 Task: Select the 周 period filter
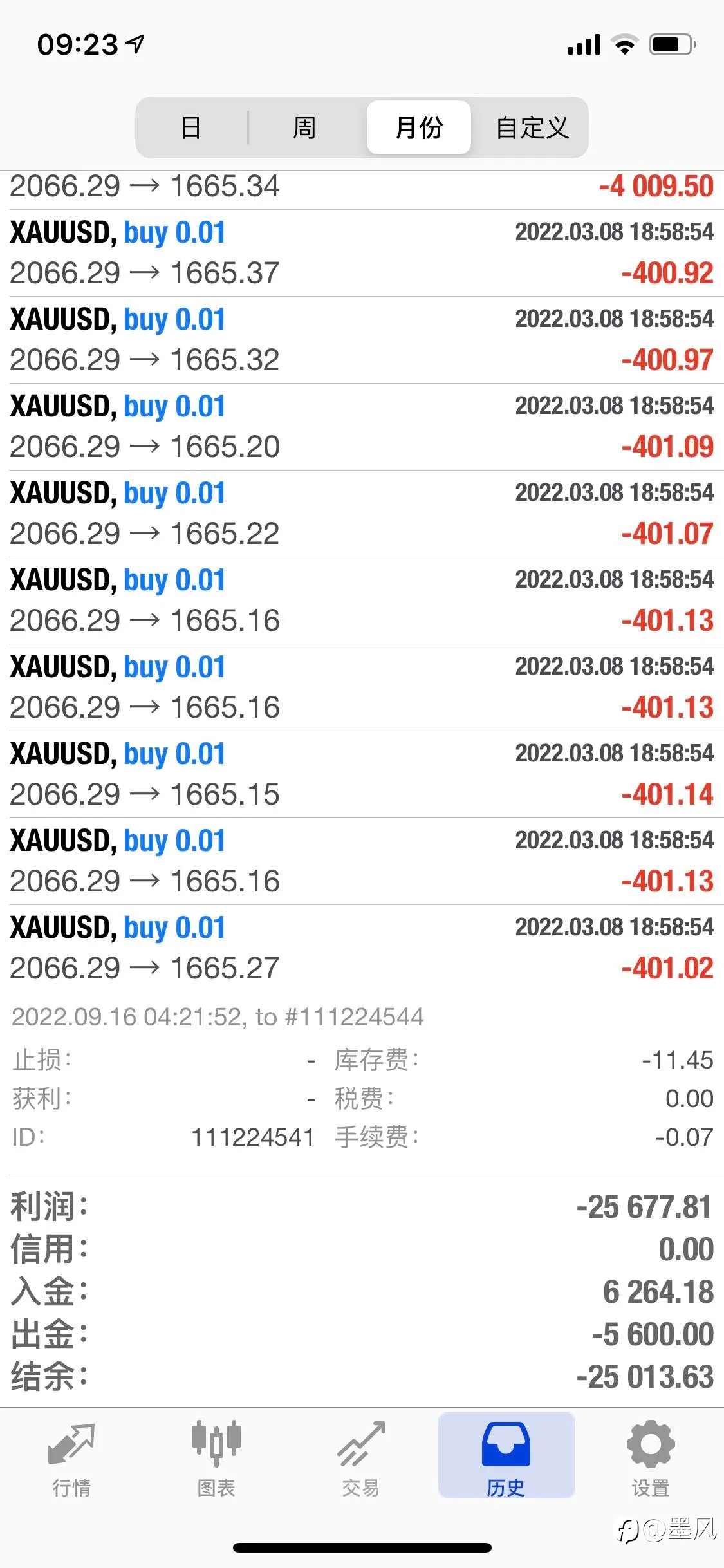(304, 127)
